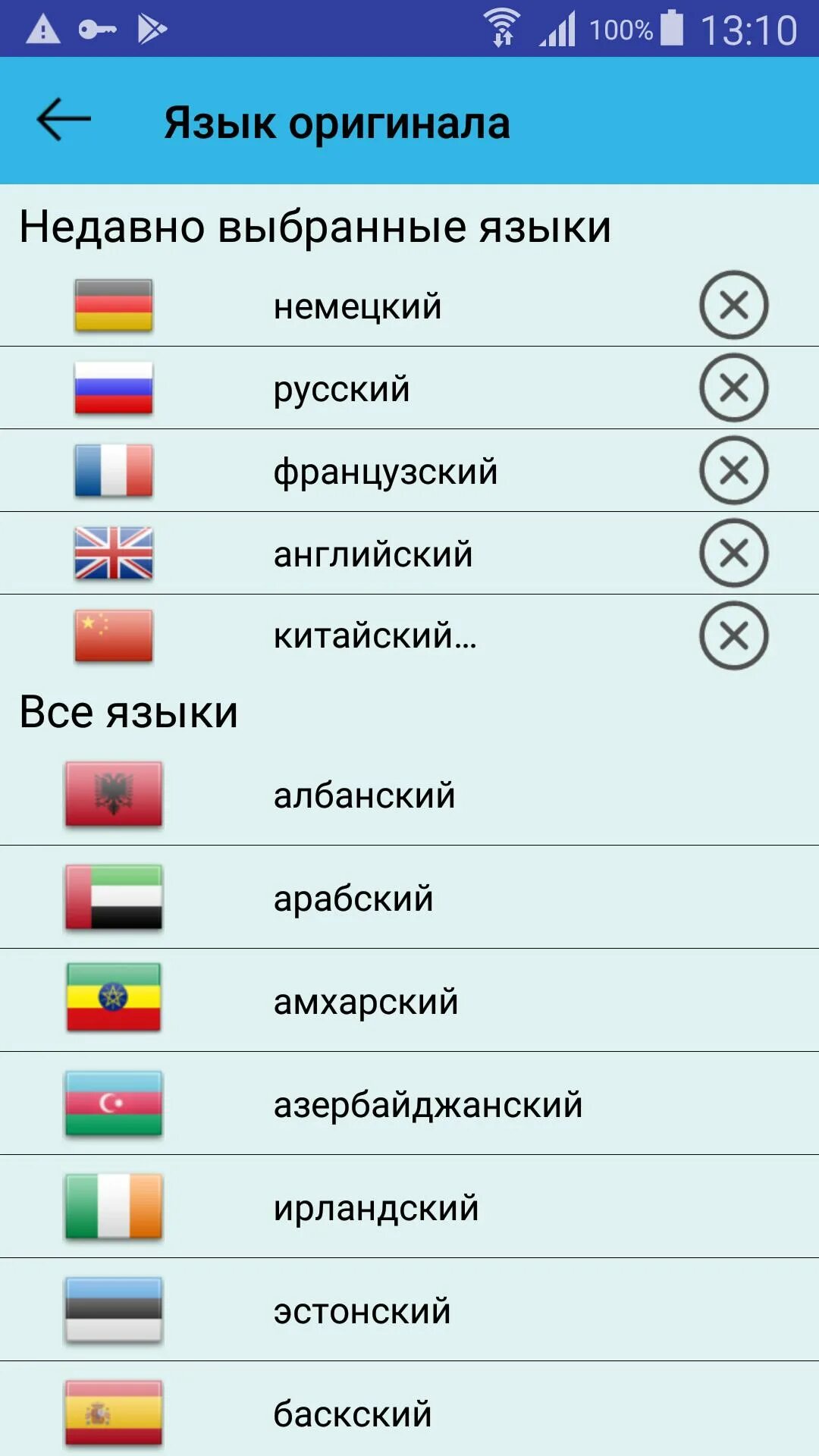Choose арабский as source language
Image resolution: width=819 pixels, height=1456 pixels.
click(x=353, y=899)
